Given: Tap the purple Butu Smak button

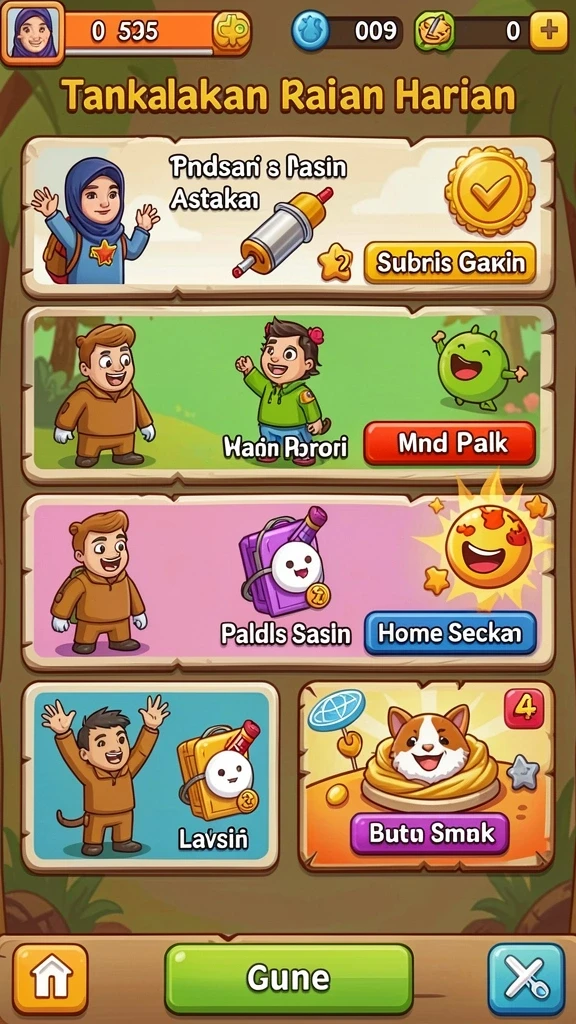Looking at the screenshot, I should point(429,833).
